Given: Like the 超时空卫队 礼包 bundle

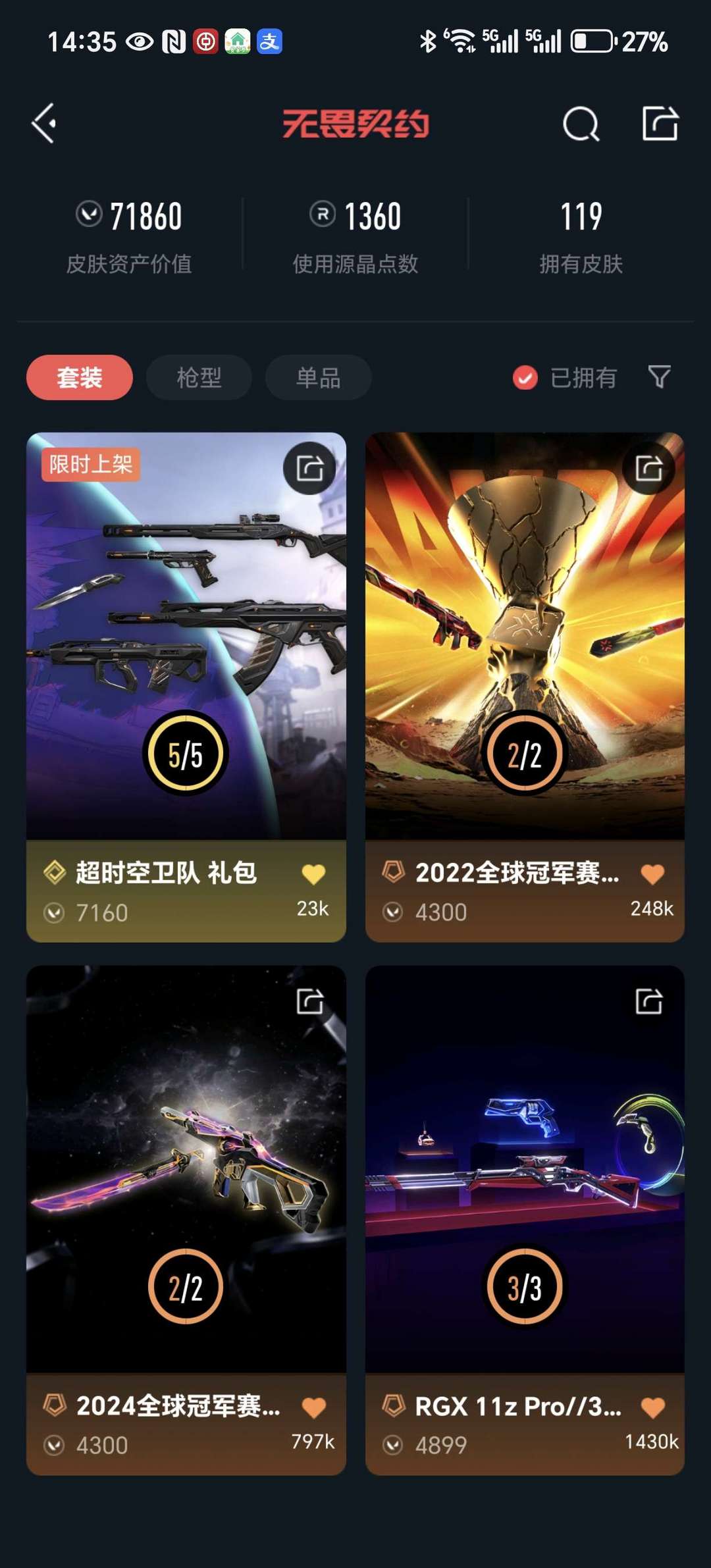Looking at the screenshot, I should [313, 874].
